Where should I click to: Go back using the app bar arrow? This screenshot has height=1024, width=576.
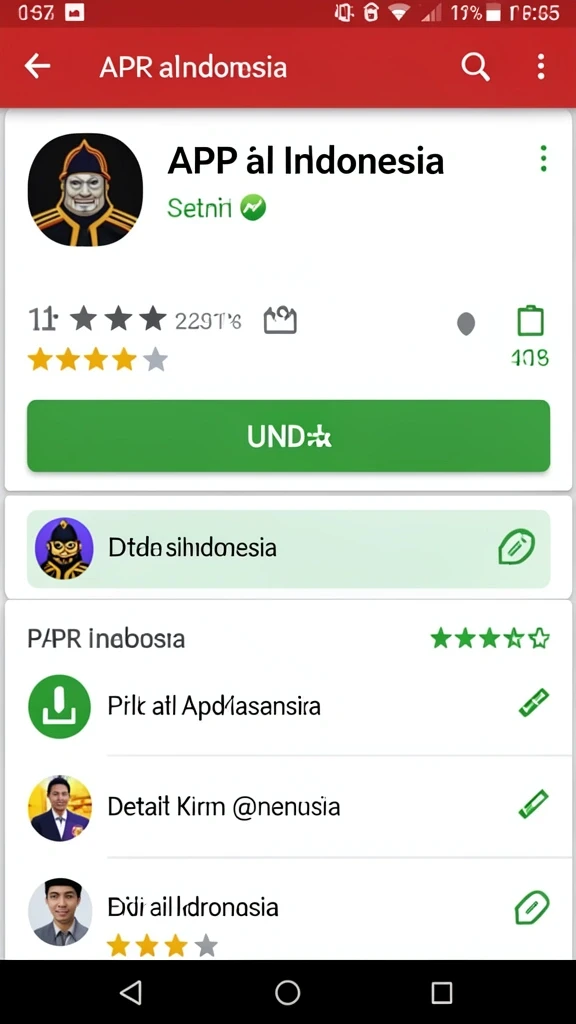[x=37, y=67]
